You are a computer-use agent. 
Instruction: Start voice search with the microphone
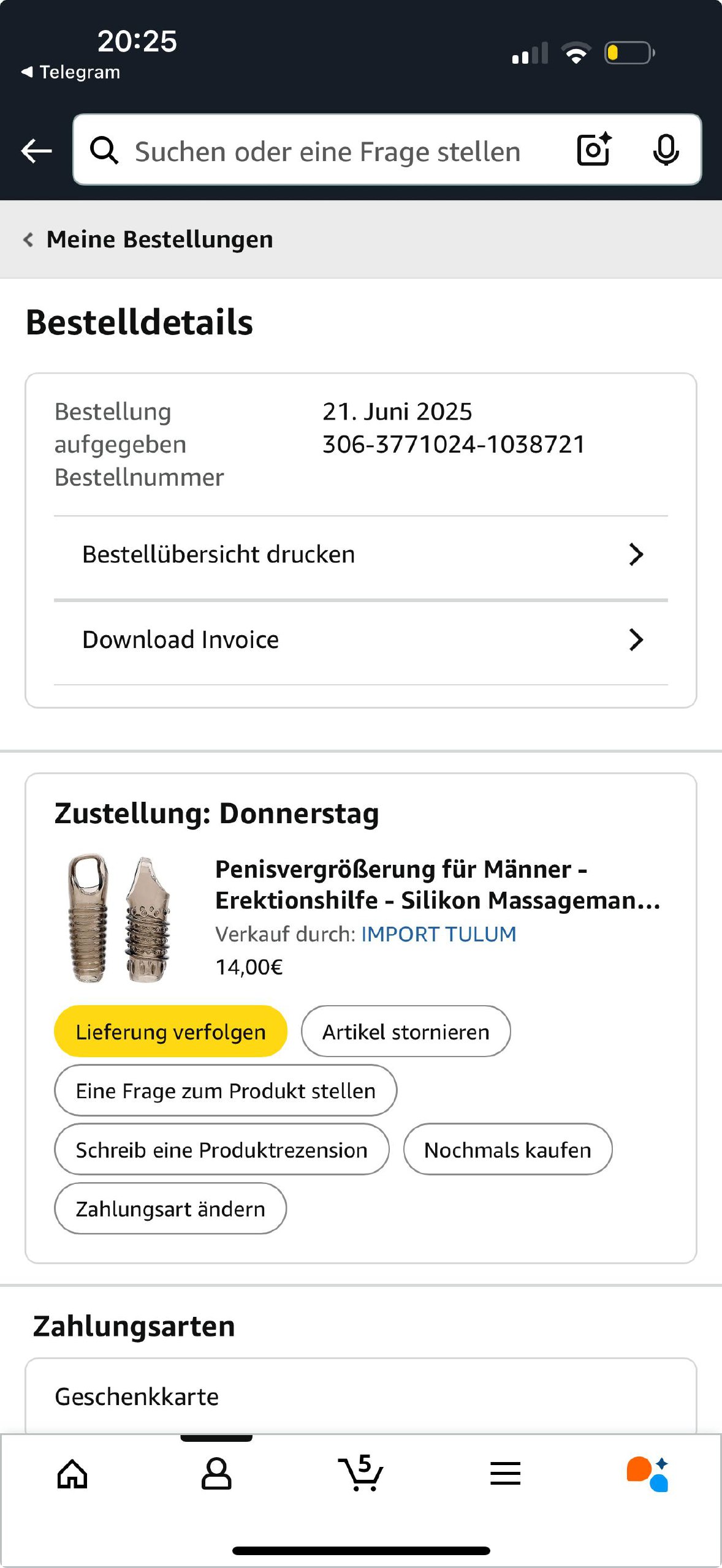[665, 150]
